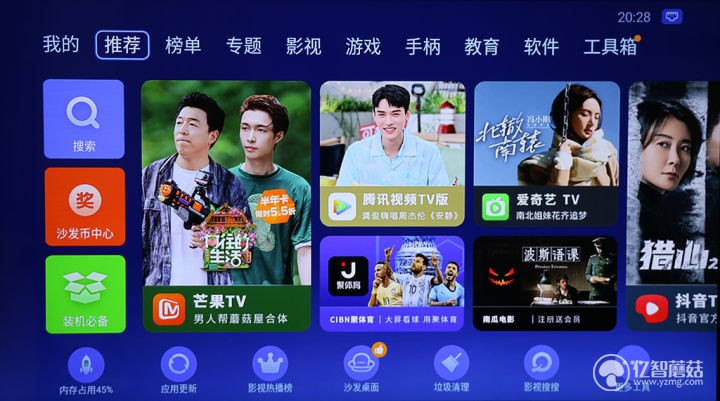Open the 腾讯视频TV版 card
This screenshot has width=720, height=401.
click(x=392, y=153)
